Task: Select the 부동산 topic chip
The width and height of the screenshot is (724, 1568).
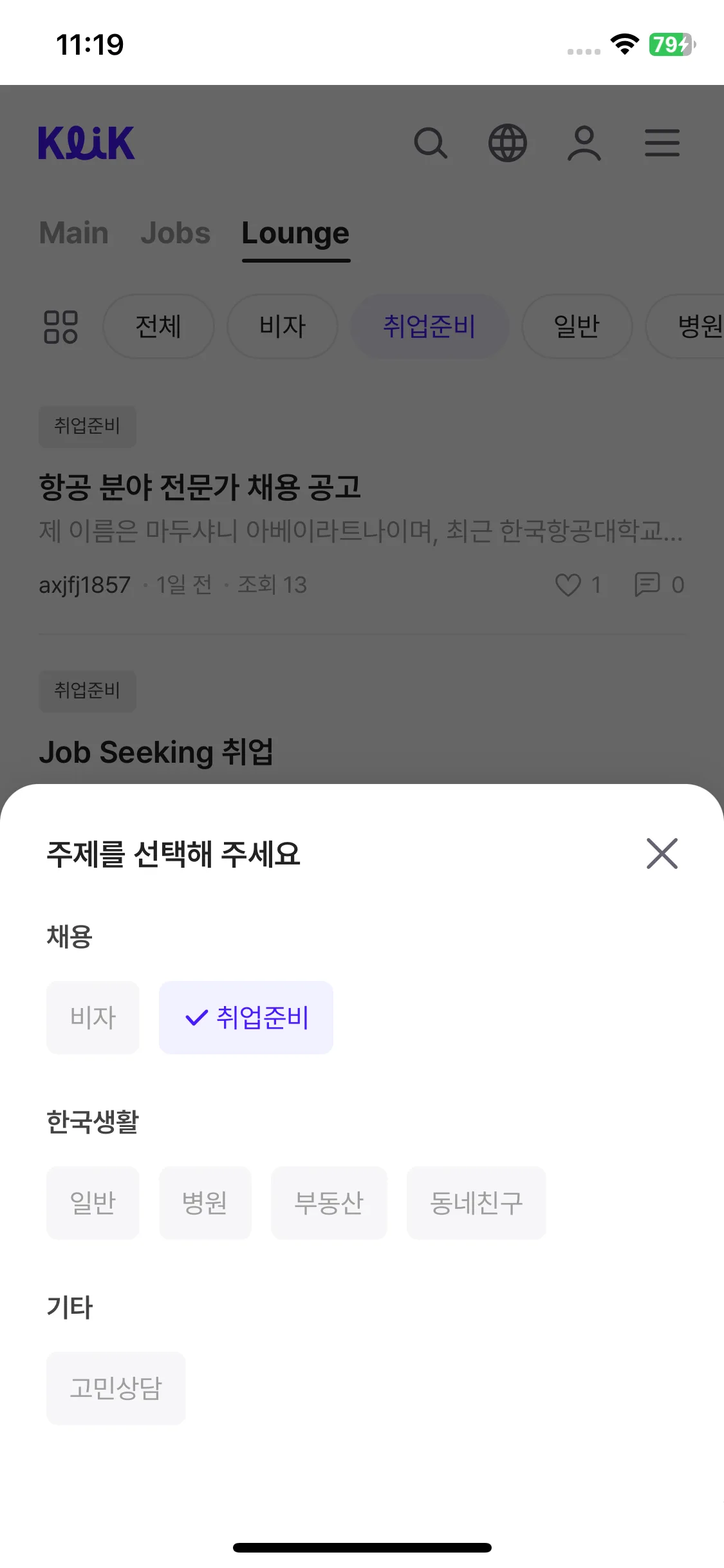Action: [329, 1203]
